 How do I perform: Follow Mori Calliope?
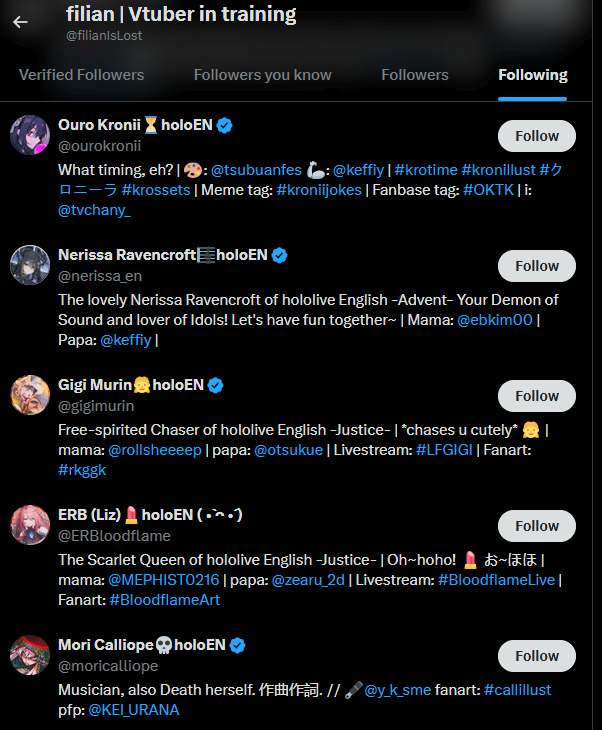[x=536, y=656]
